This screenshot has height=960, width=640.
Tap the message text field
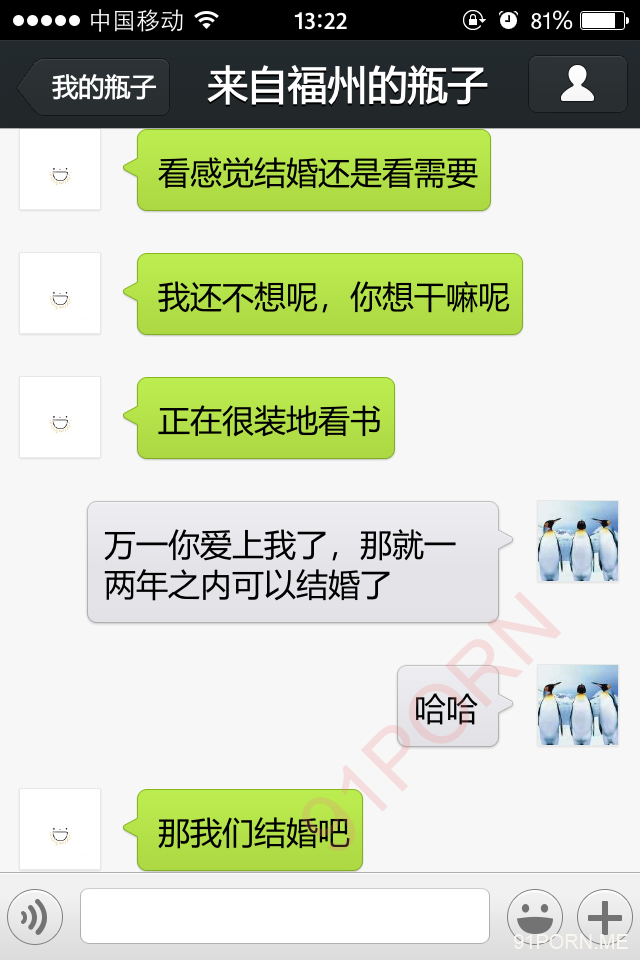[285, 916]
